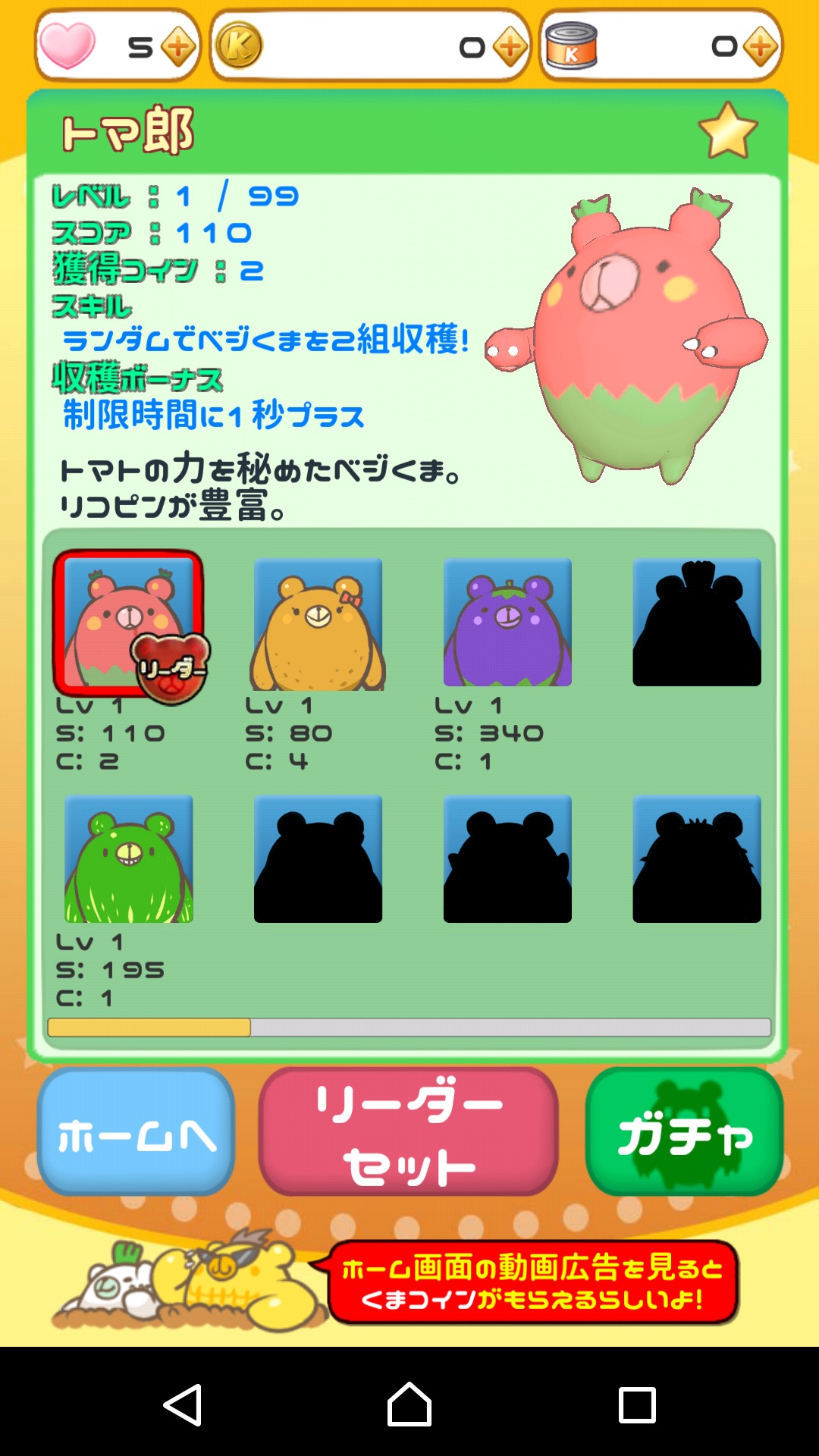Open the ガチャ gacha button
The width and height of the screenshot is (819, 1456).
(684, 1132)
